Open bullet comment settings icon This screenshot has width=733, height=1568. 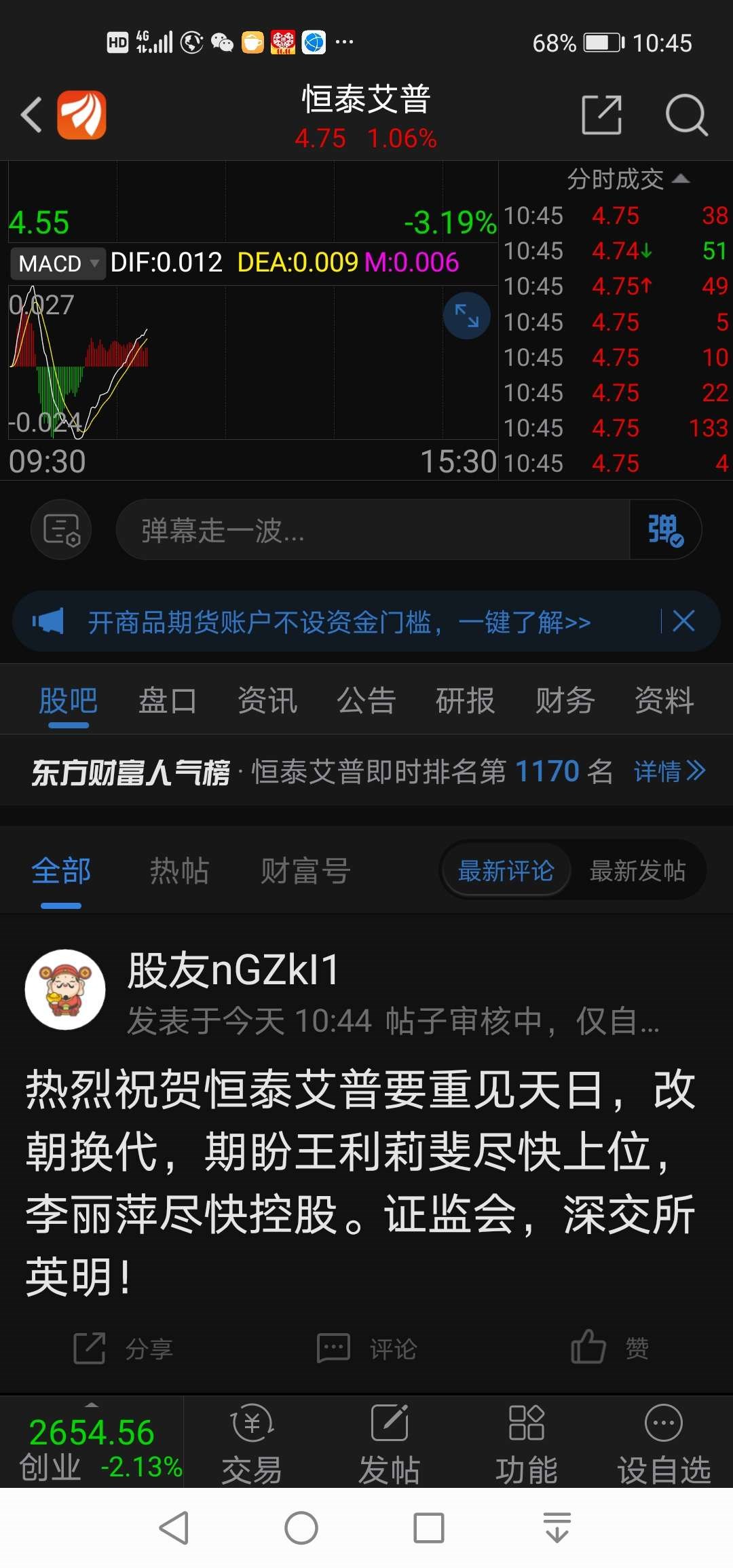(x=62, y=530)
